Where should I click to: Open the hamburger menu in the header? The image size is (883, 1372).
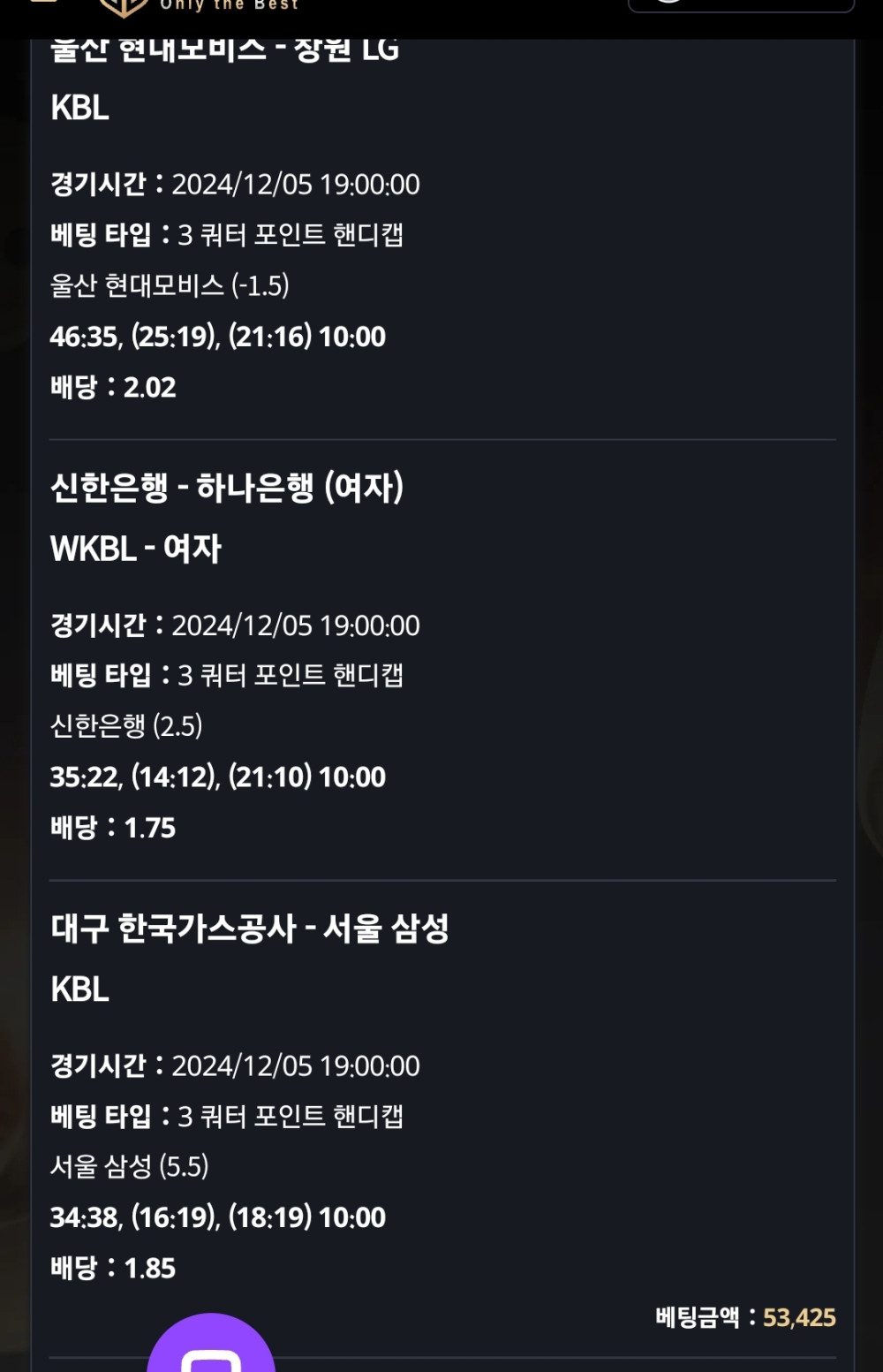pos(43,3)
